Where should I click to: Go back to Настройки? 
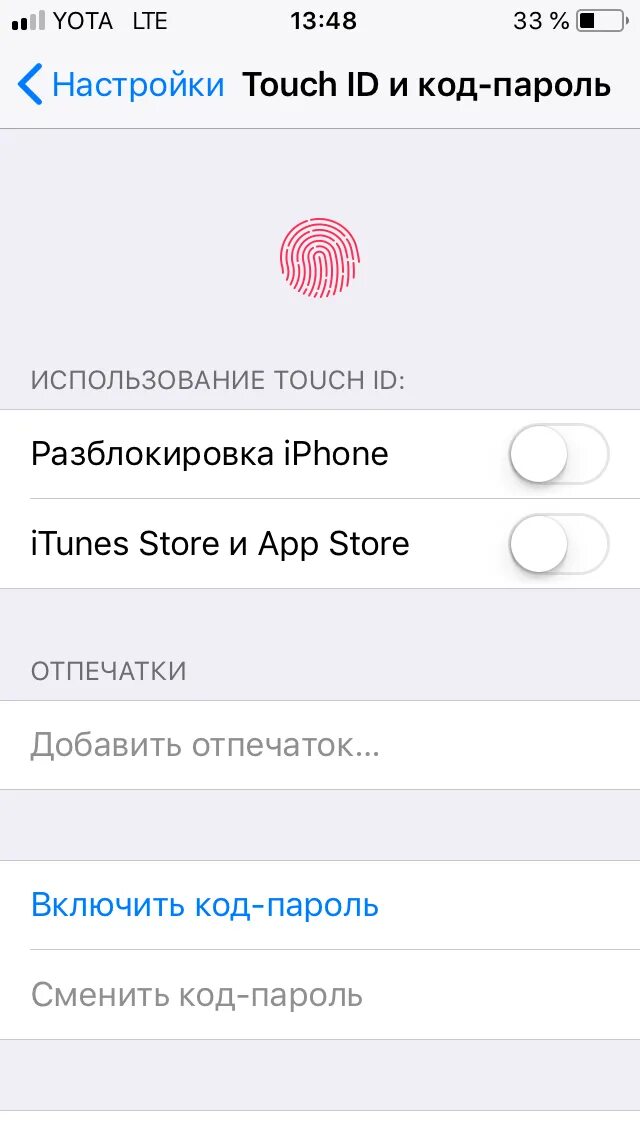pos(120,85)
